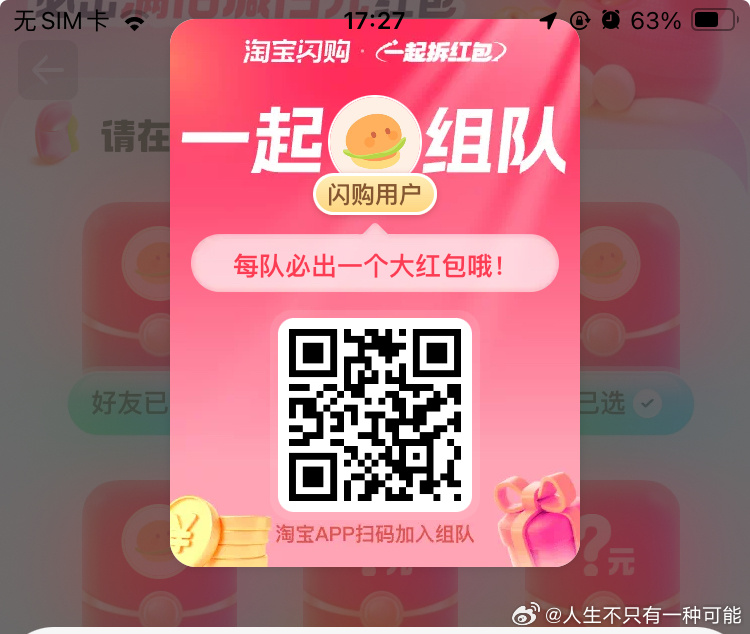
Task: Go back using the top-left arrow
Action: [47, 70]
